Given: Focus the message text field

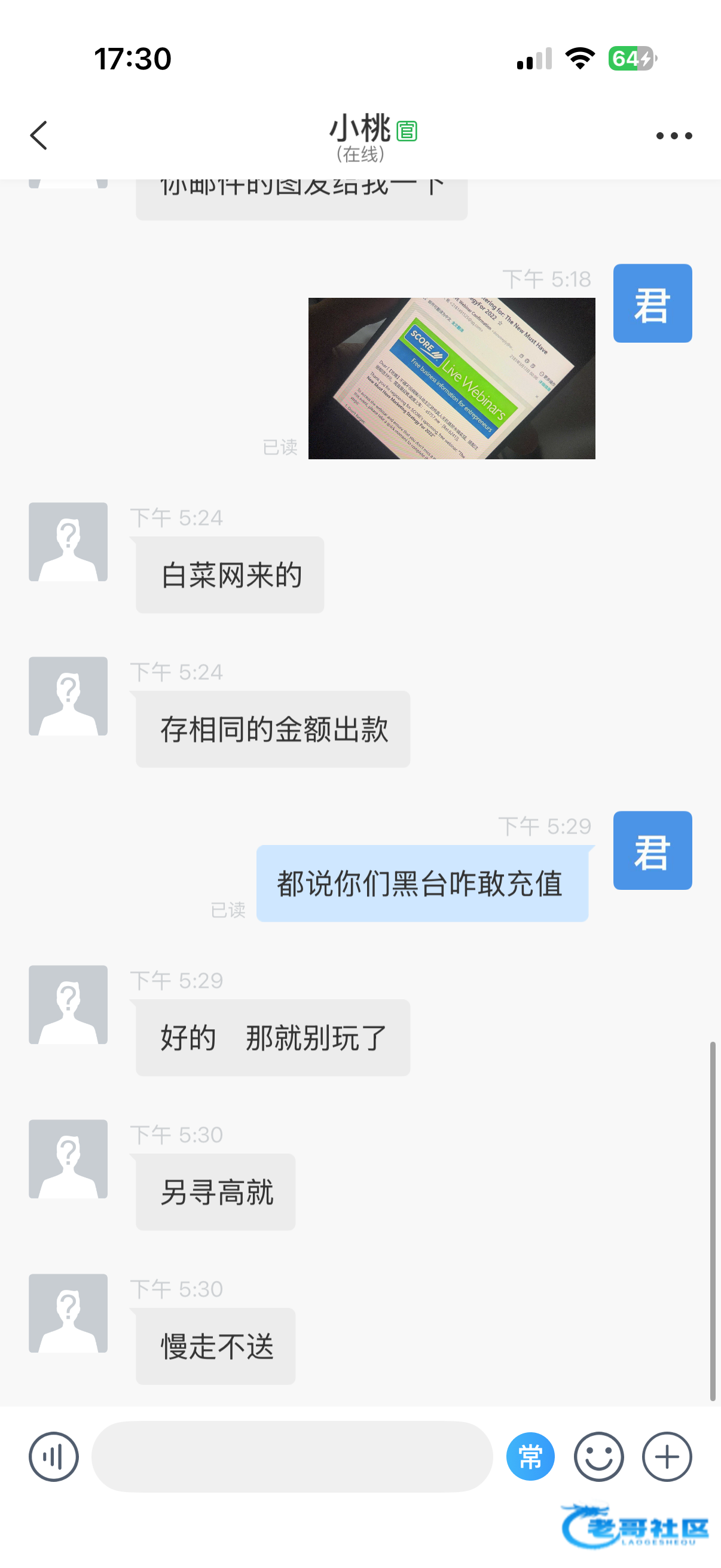Looking at the screenshot, I should 292,1457.
